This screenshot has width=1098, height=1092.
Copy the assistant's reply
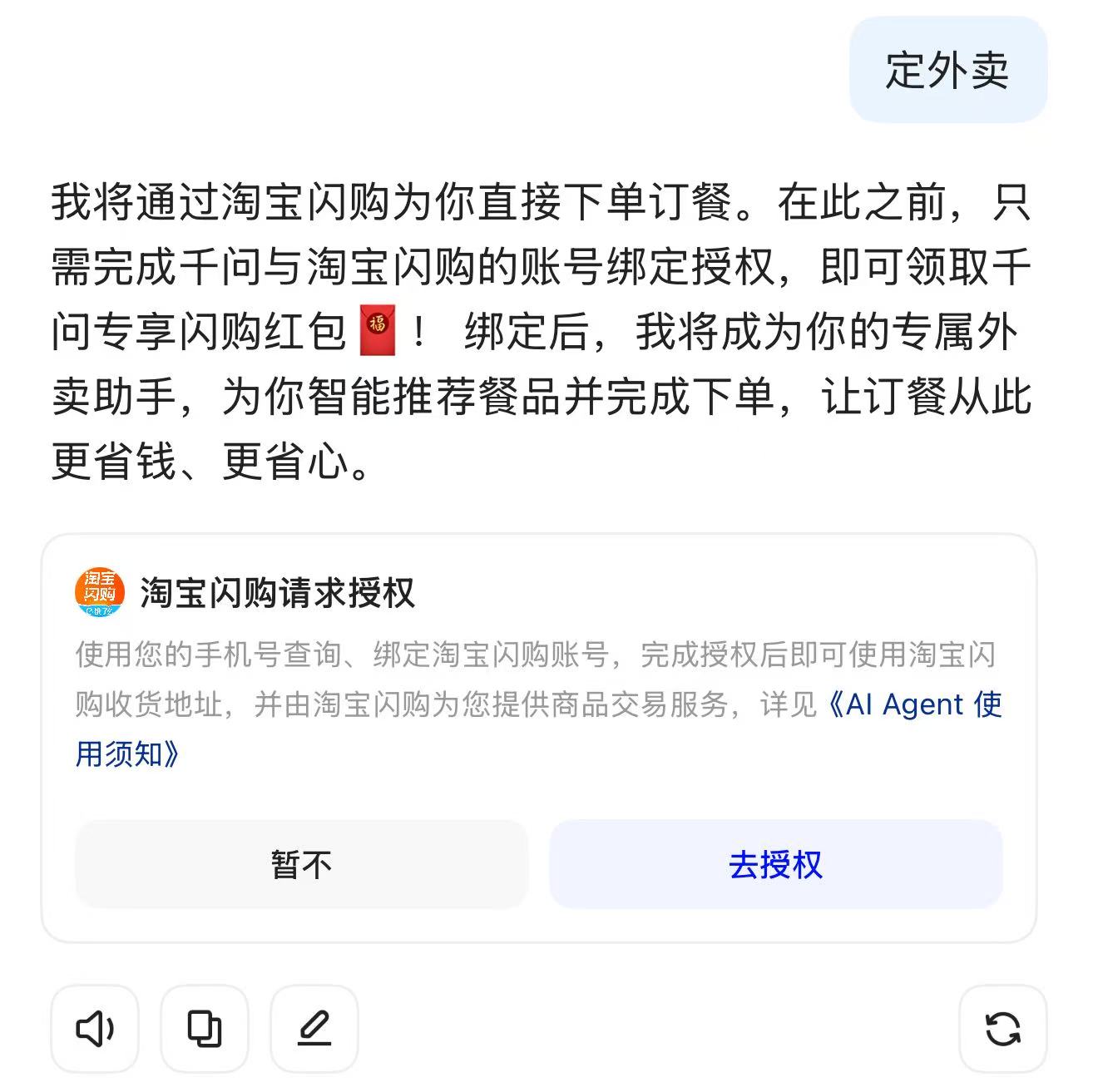pyautogui.click(x=205, y=1029)
